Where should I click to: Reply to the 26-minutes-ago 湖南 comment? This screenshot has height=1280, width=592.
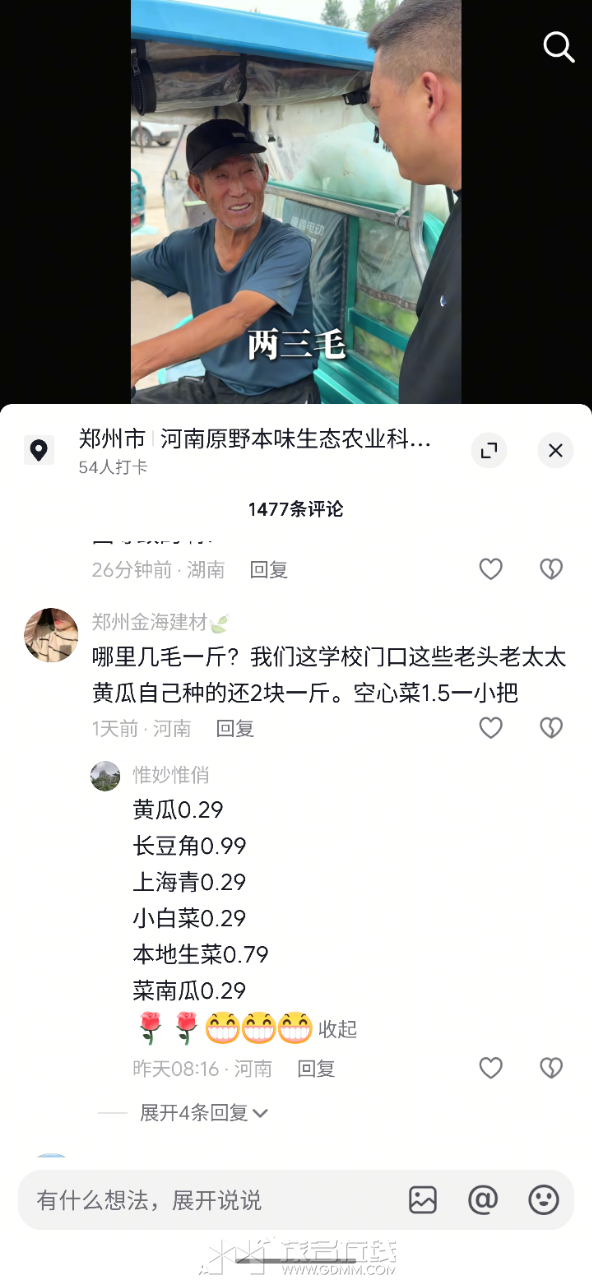click(x=269, y=570)
